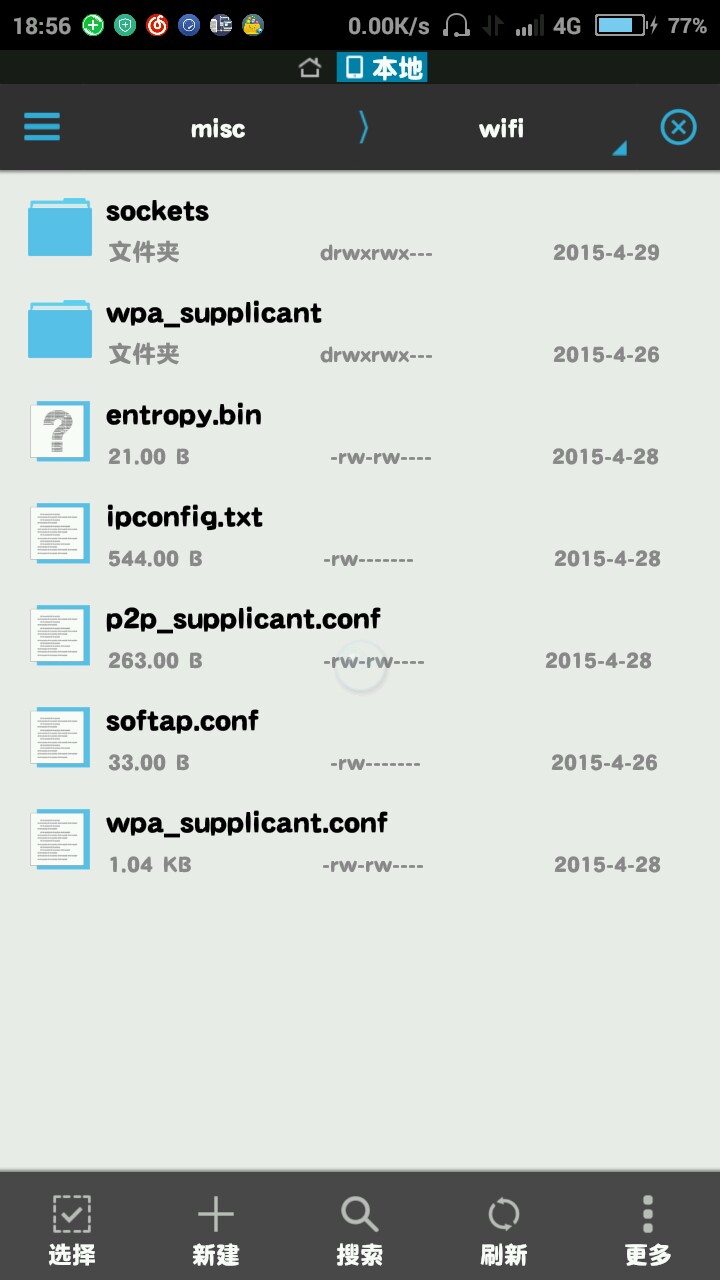
Task: Open the hamburger drawer menu
Action: [42, 128]
